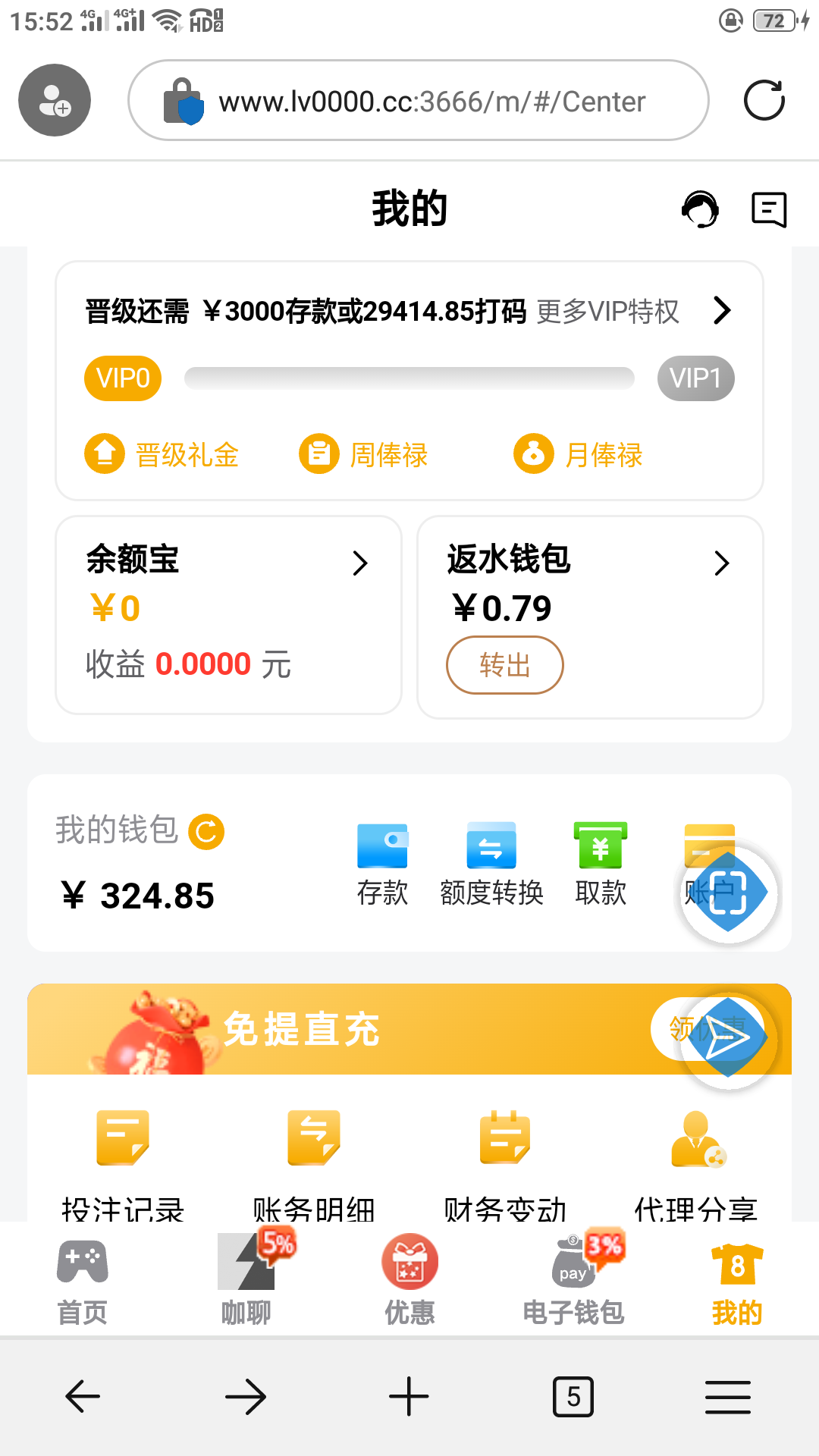Open 取款 withdrawal
Image resolution: width=819 pixels, height=1456 pixels.
[x=601, y=864]
